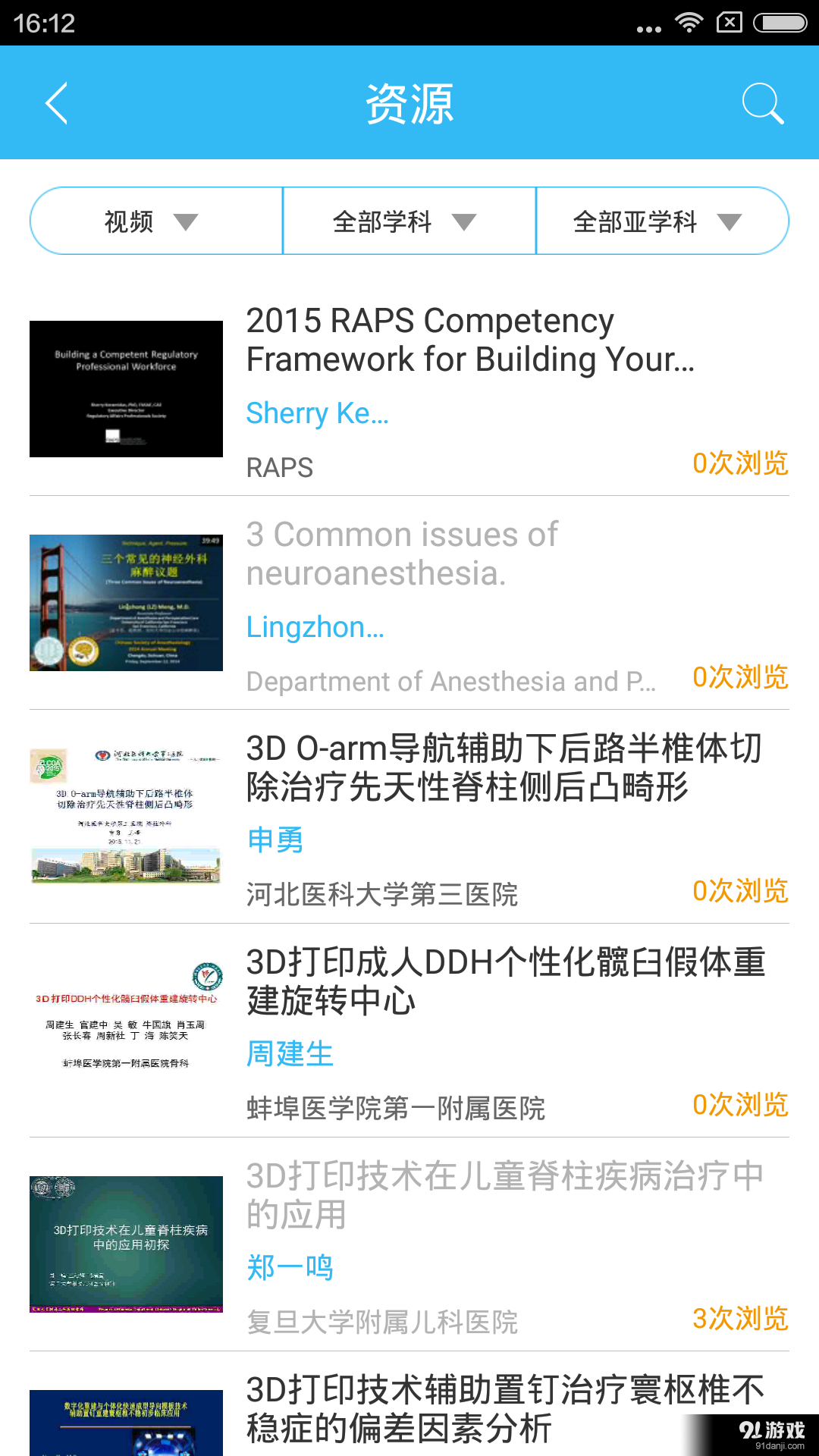819x1456 pixels.
Task: Expand the 全部学科 subject dropdown
Action: pos(408,221)
